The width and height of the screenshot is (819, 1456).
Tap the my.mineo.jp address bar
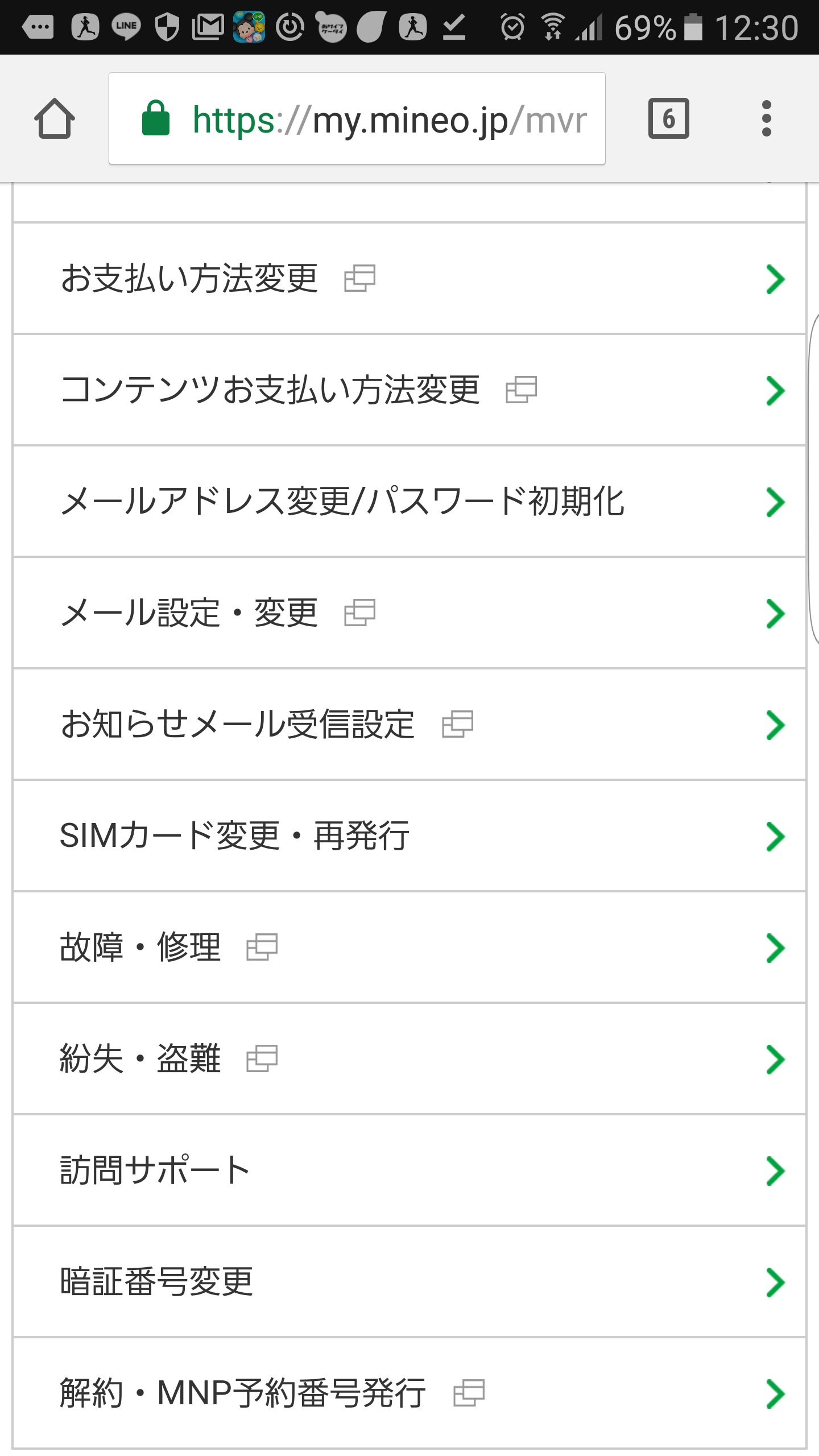357,118
